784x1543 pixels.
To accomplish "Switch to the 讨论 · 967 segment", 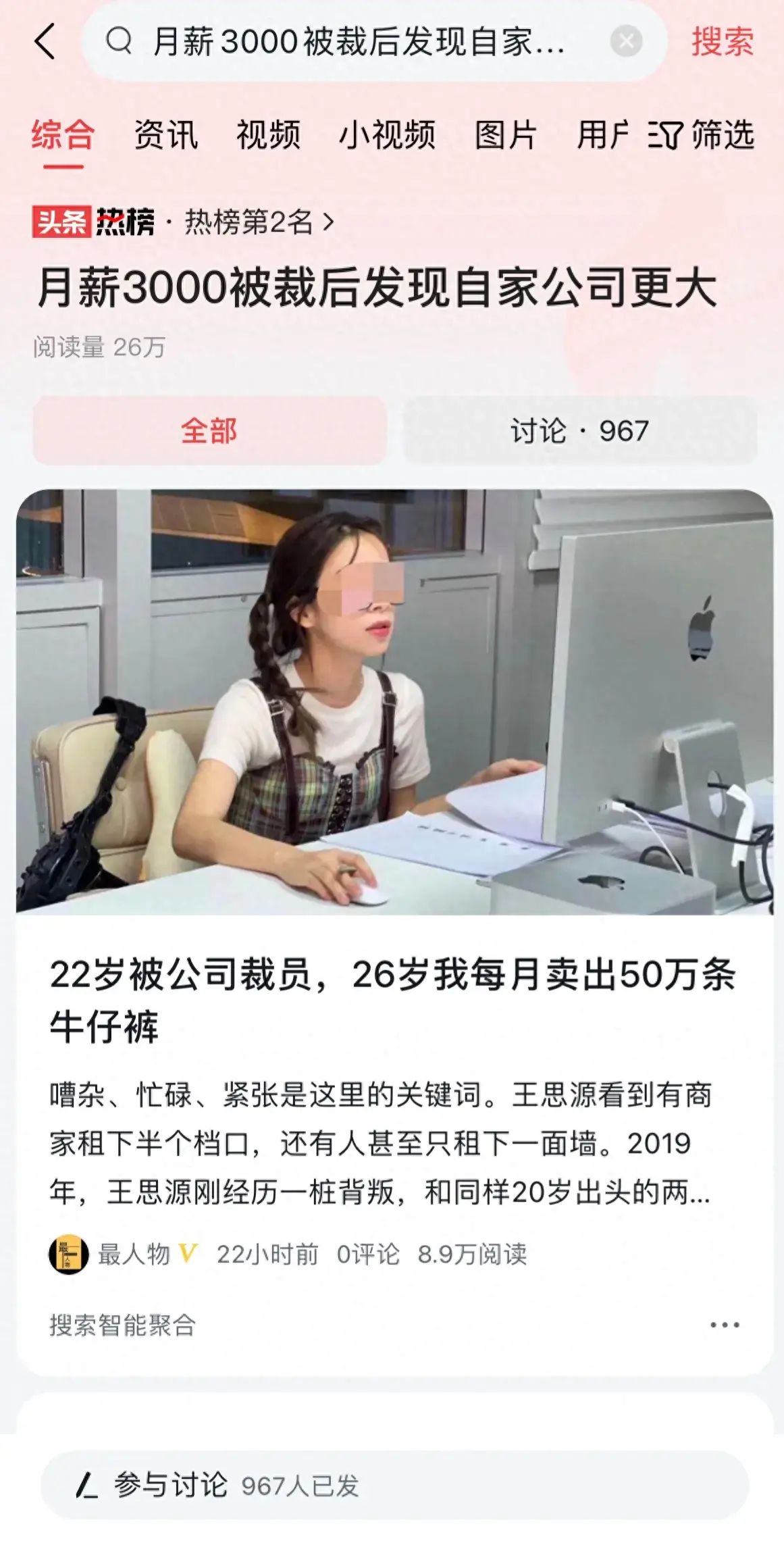I will pyautogui.click(x=579, y=431).
